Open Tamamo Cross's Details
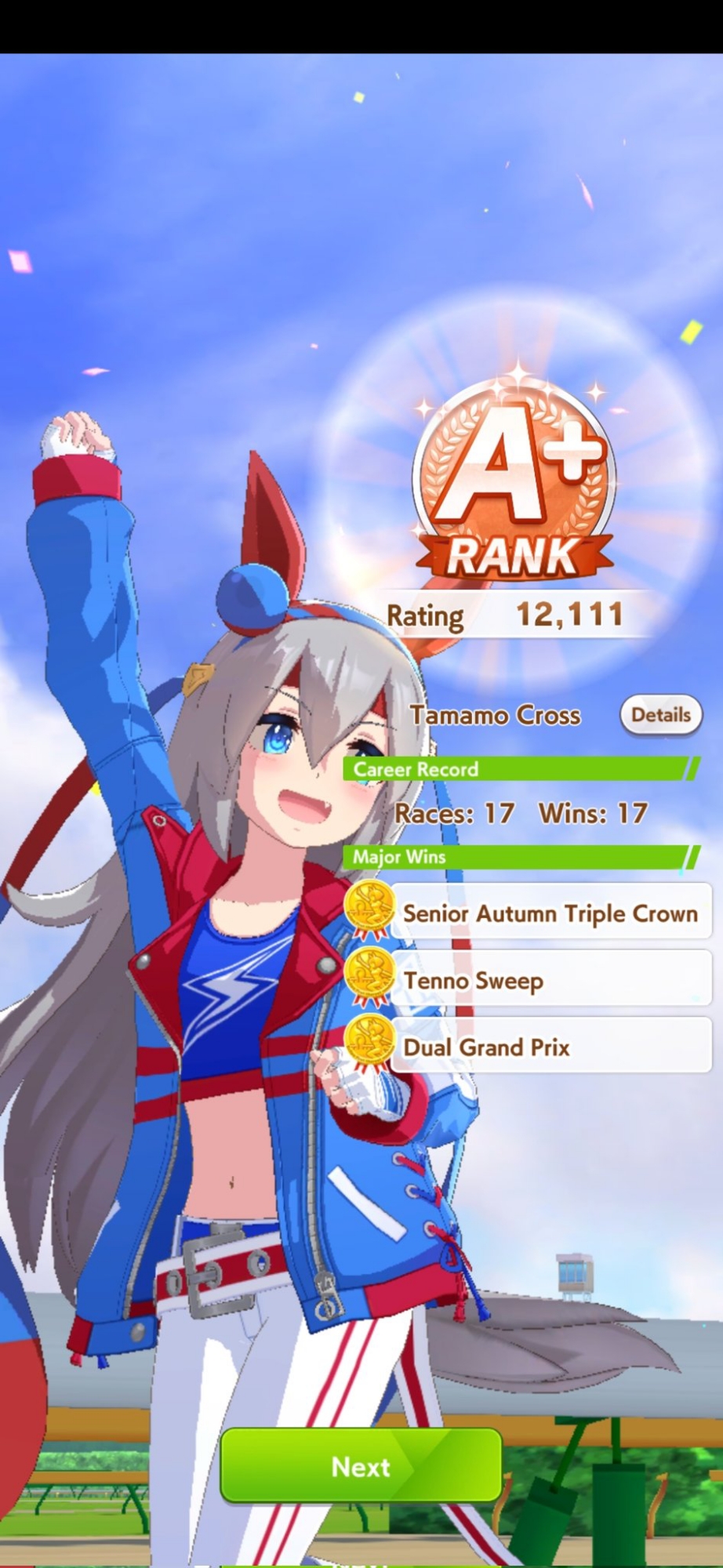The image size is (723, 1568). (x=660, y=714)
